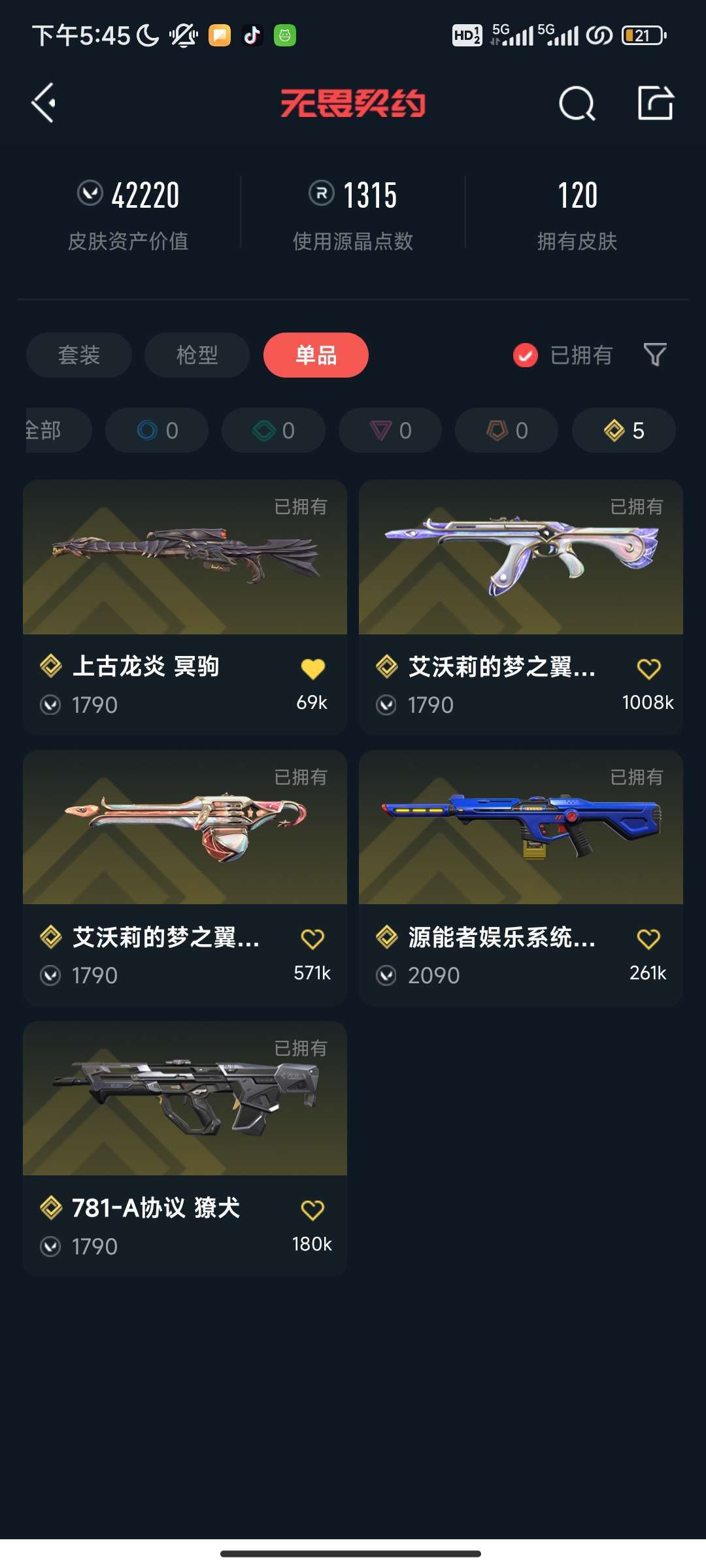Select the 全部 rarity chip
Image resolution: width=706 pixels, height=1568 pixels.
pyautogui.click(x=58, y=430)
